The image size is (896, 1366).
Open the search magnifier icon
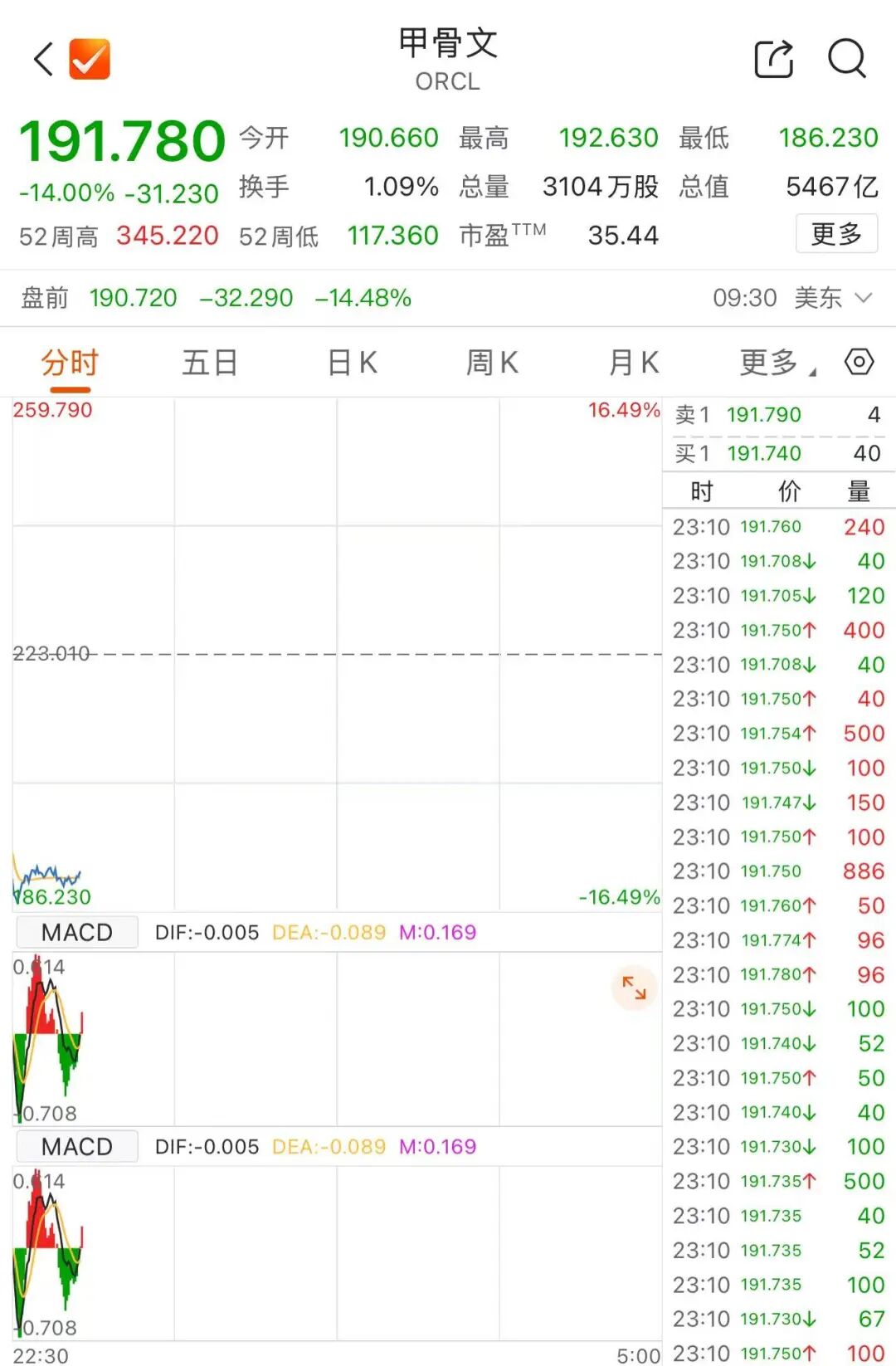point(846,59)
